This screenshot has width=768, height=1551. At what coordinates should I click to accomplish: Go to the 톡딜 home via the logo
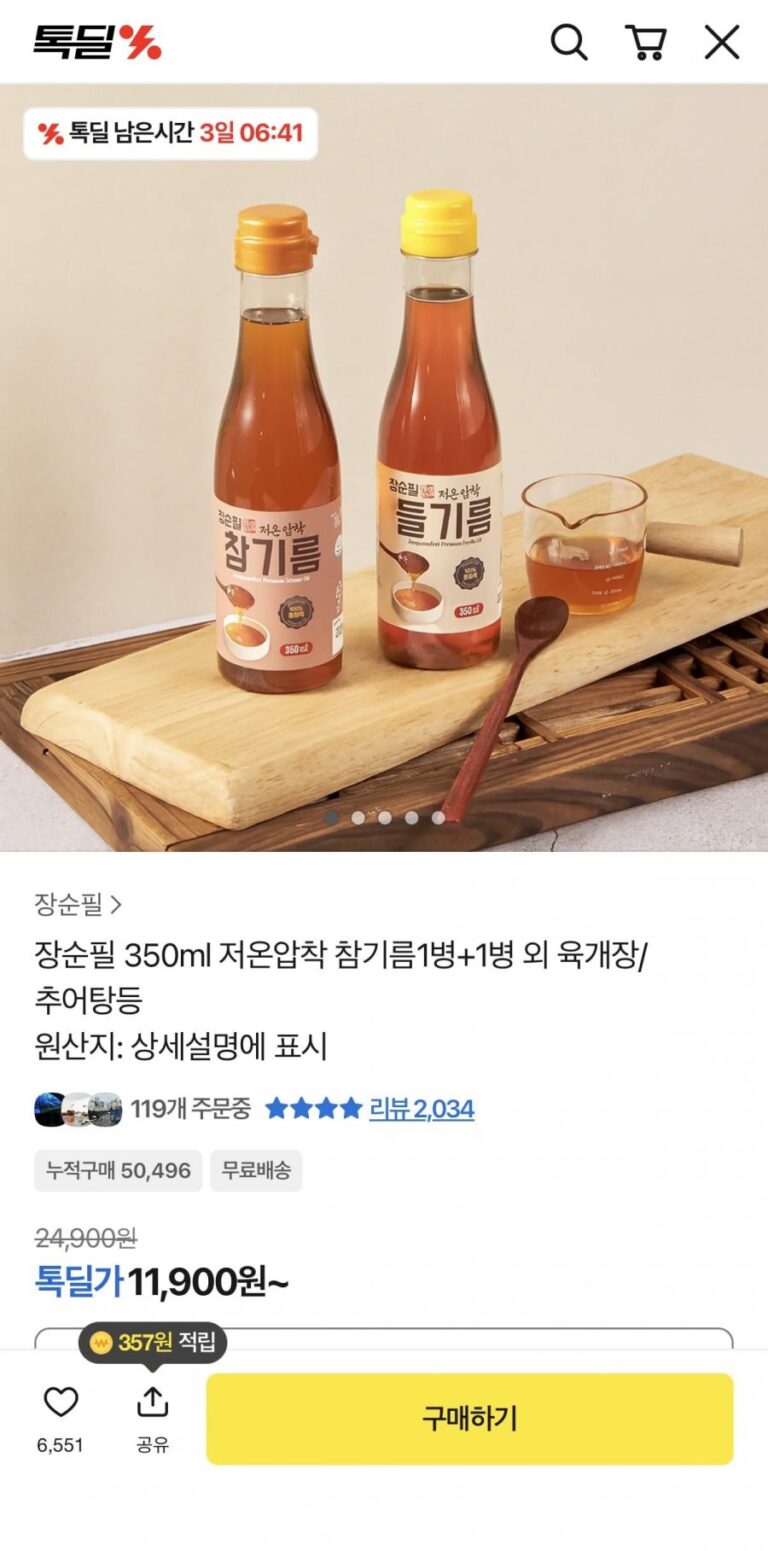[x=97, y=42]
